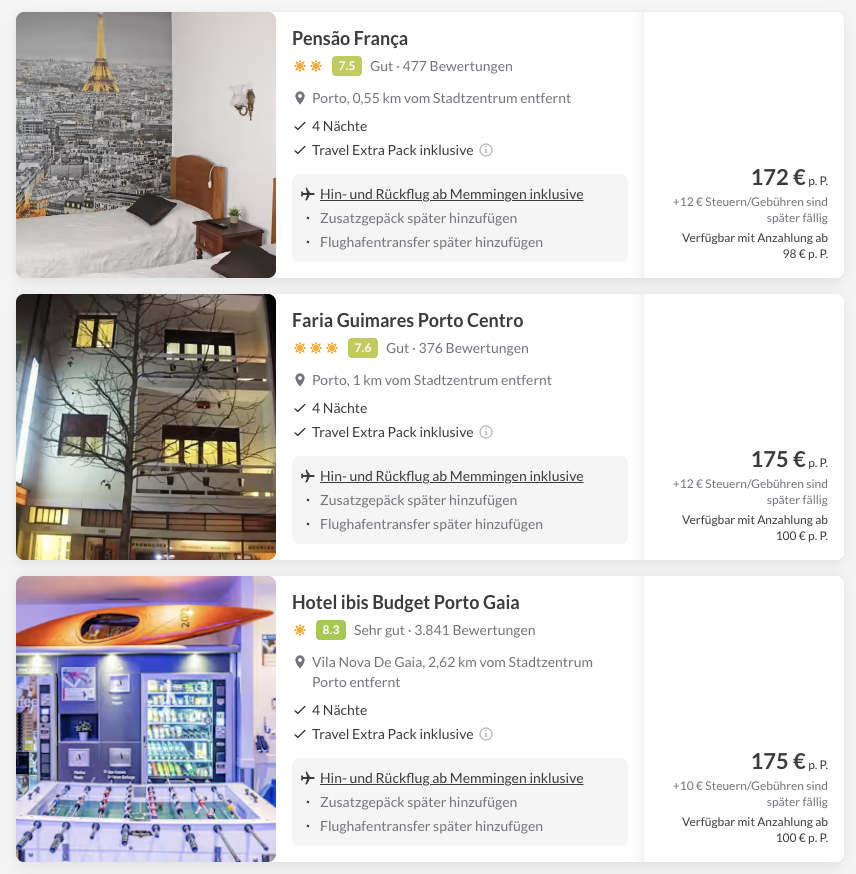856x874 pixels.
Task: Open the Pensão França hotel listing
Action: (350, 39)
